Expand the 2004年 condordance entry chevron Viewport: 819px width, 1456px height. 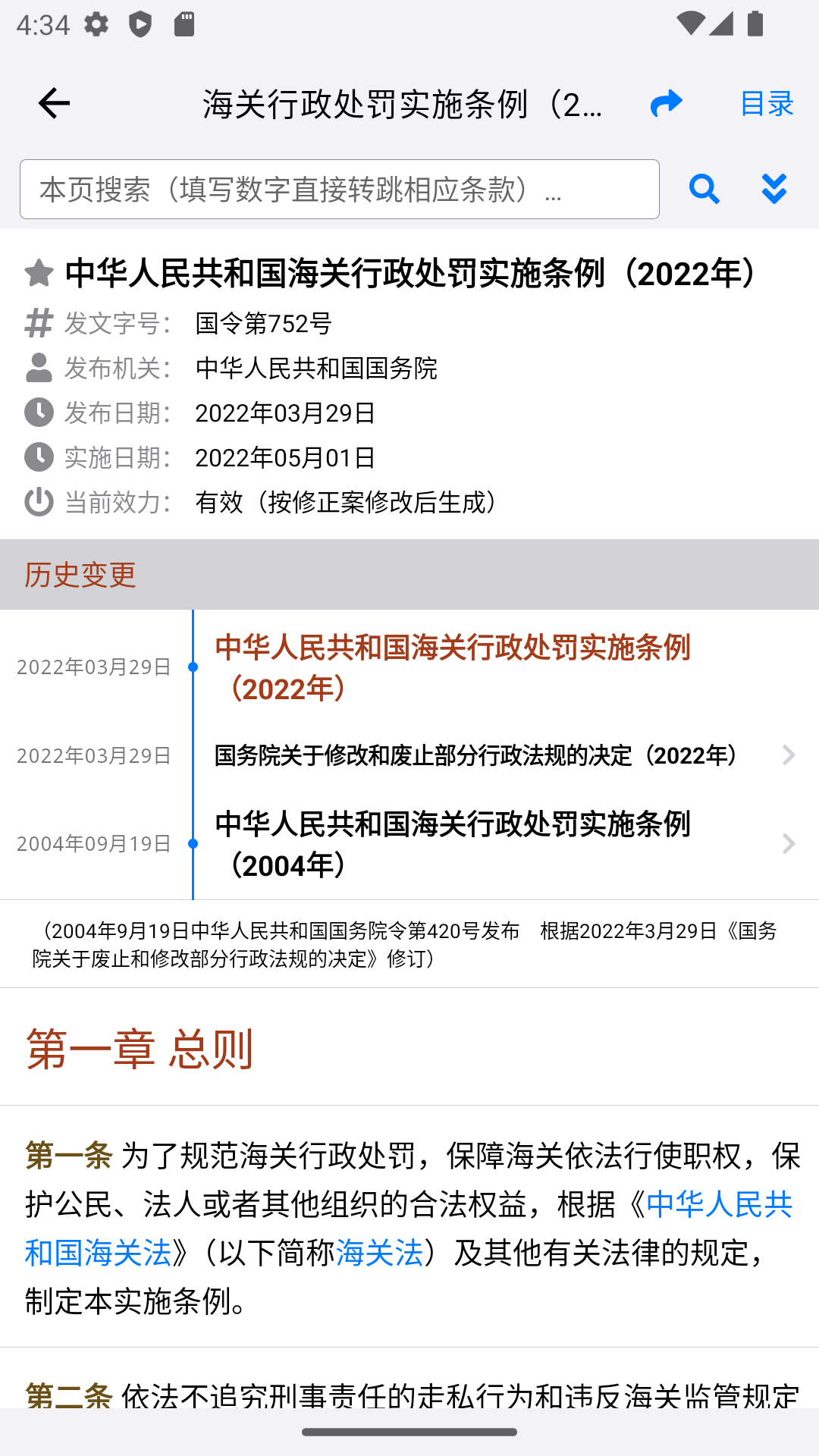pyautogui.click(x=789, y=843)
